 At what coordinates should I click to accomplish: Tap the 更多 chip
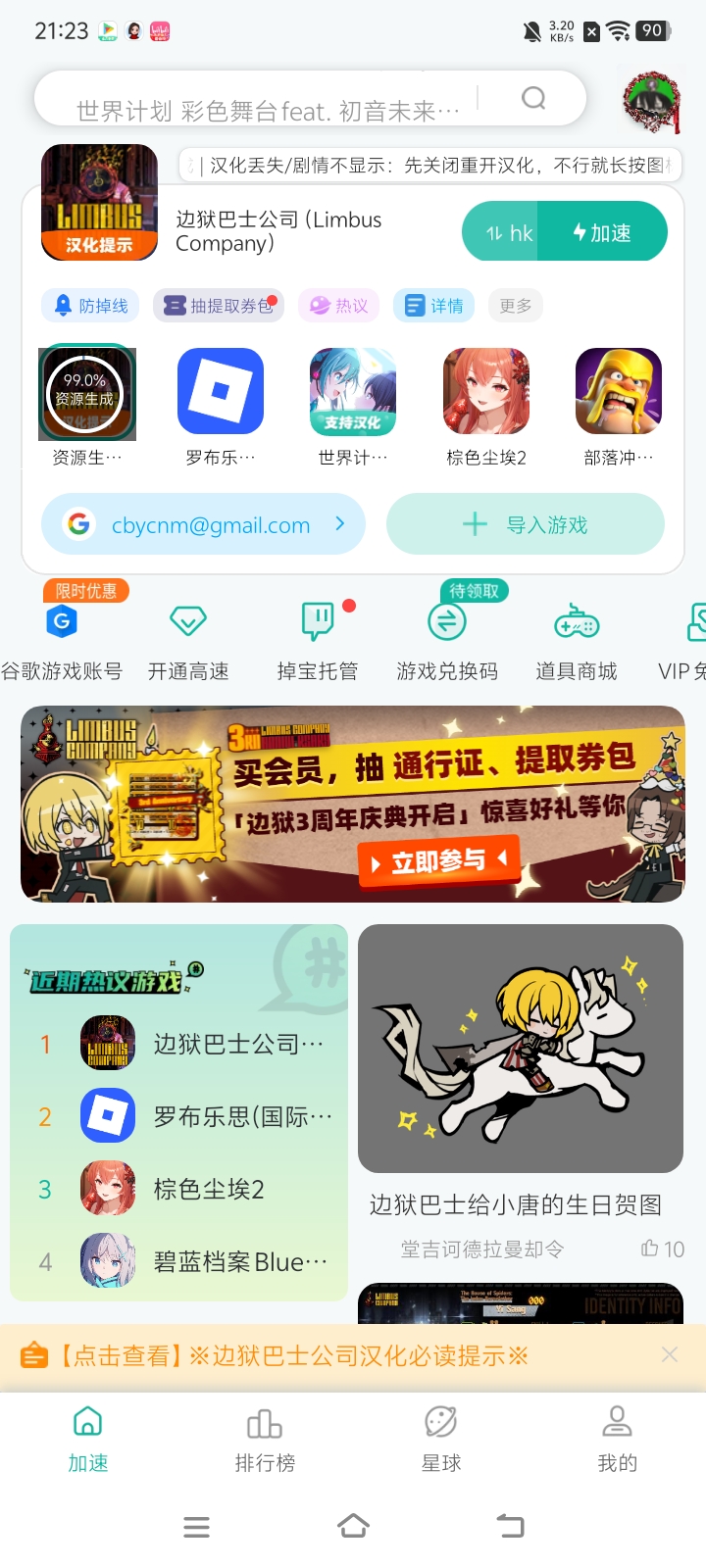(x=515, y=306)
